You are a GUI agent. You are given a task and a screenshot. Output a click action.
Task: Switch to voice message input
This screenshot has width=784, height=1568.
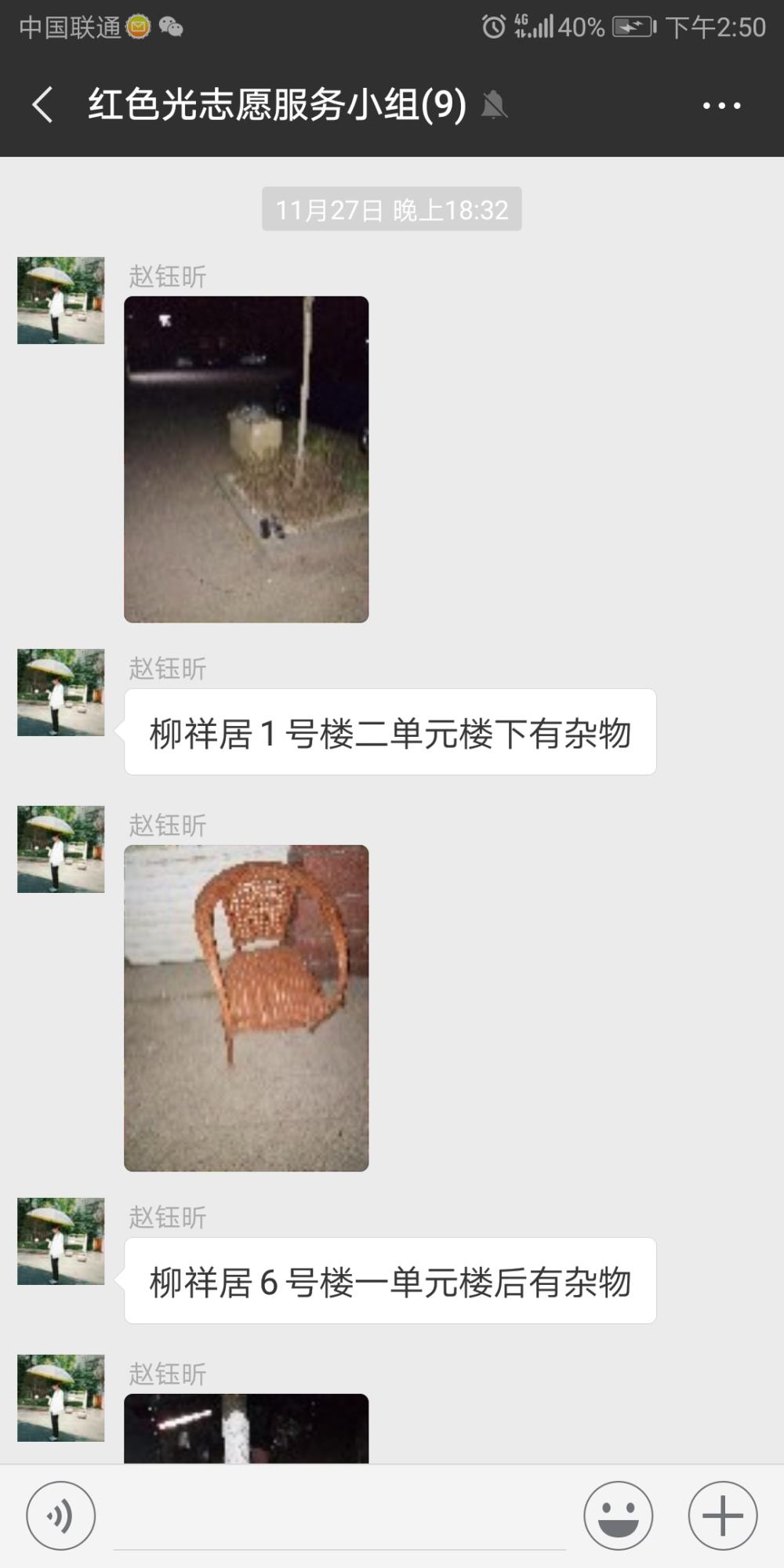click(x=61, y=1515)
